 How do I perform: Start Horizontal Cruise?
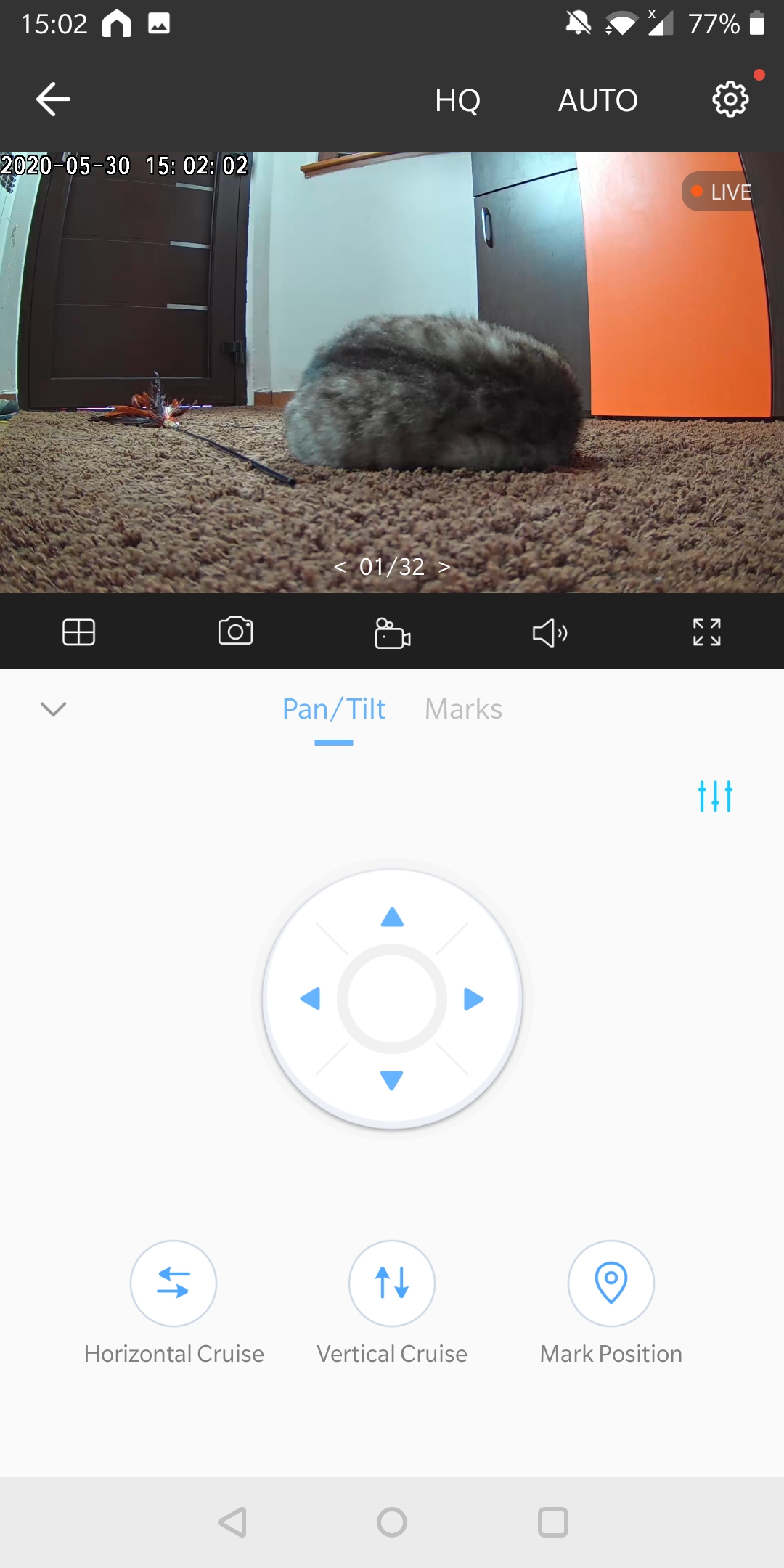(x=173, y=1283)
